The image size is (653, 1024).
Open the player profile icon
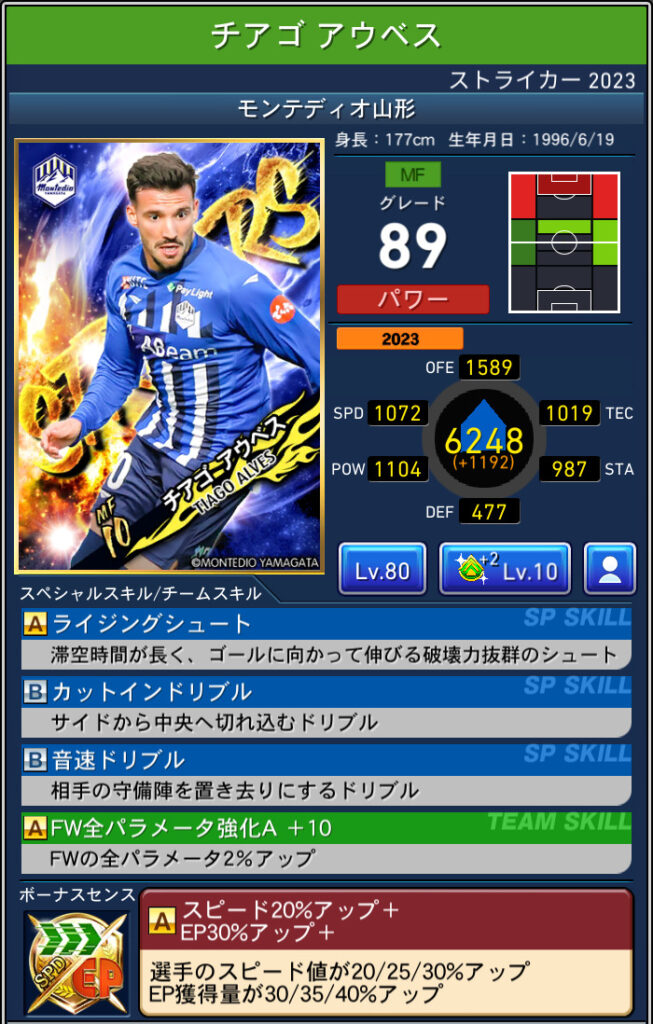[x=609, y=569]
